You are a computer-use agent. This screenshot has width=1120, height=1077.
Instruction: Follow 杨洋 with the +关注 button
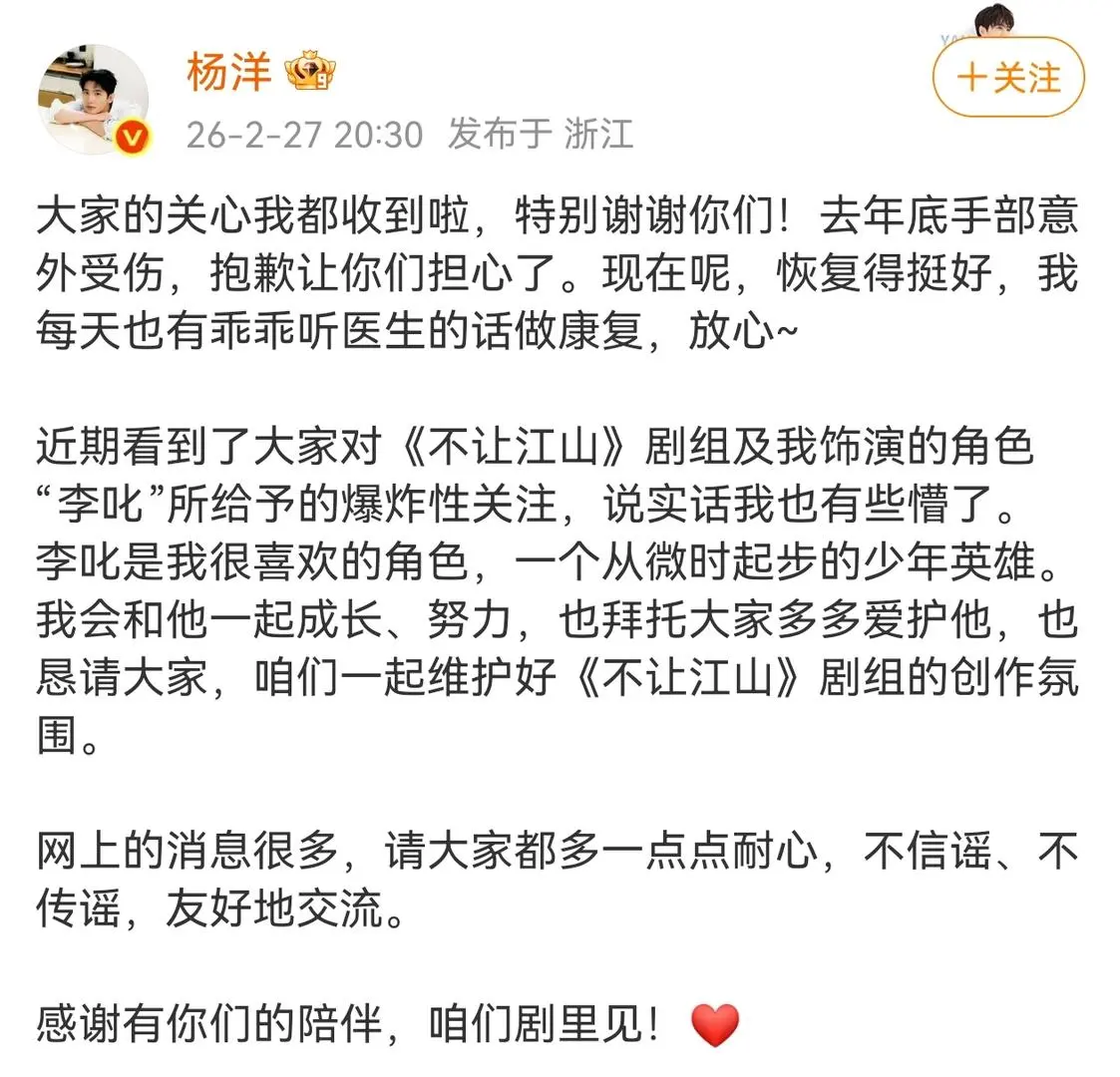coord(1008,78)
